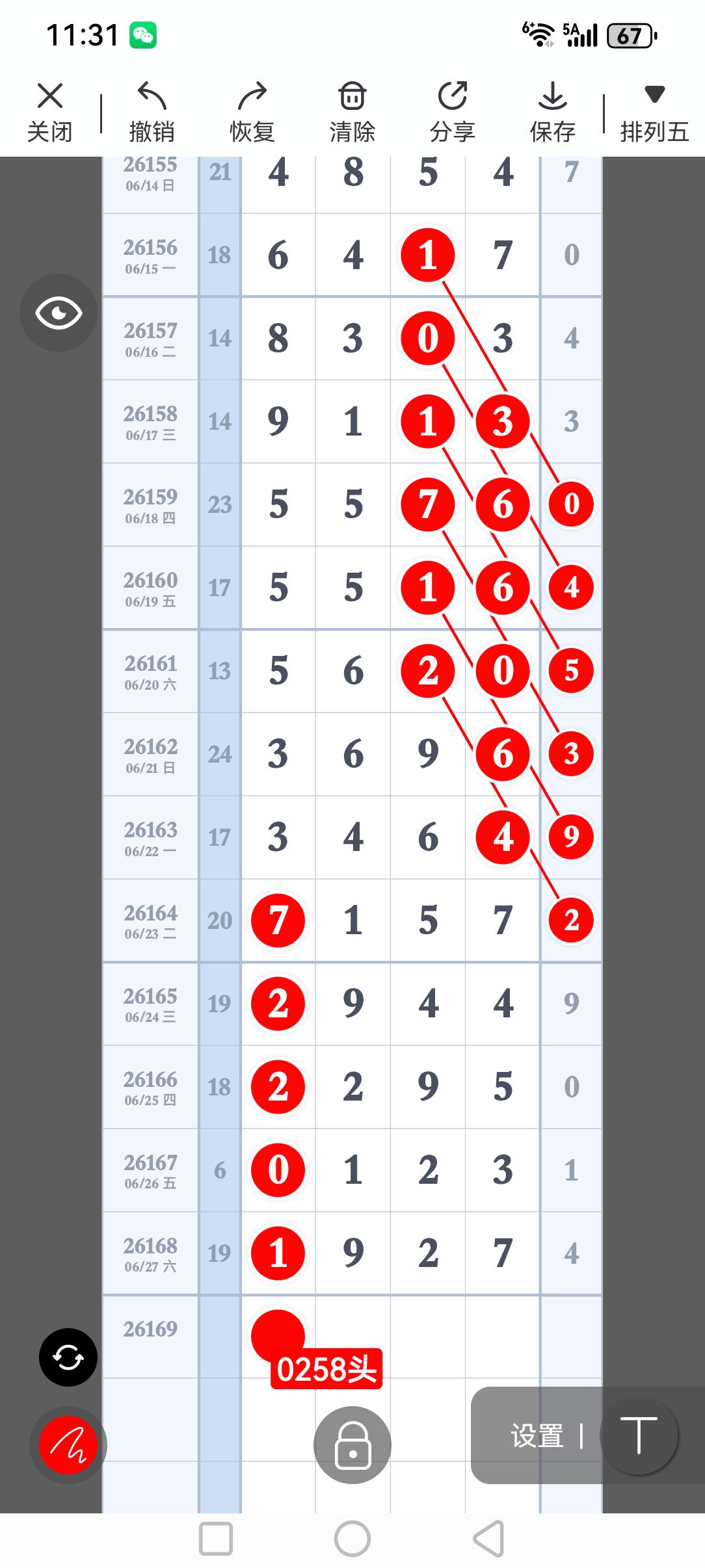This screenshot has height=1568, width=705.
Task: Redo the action with 恢复
Action: 252,112
